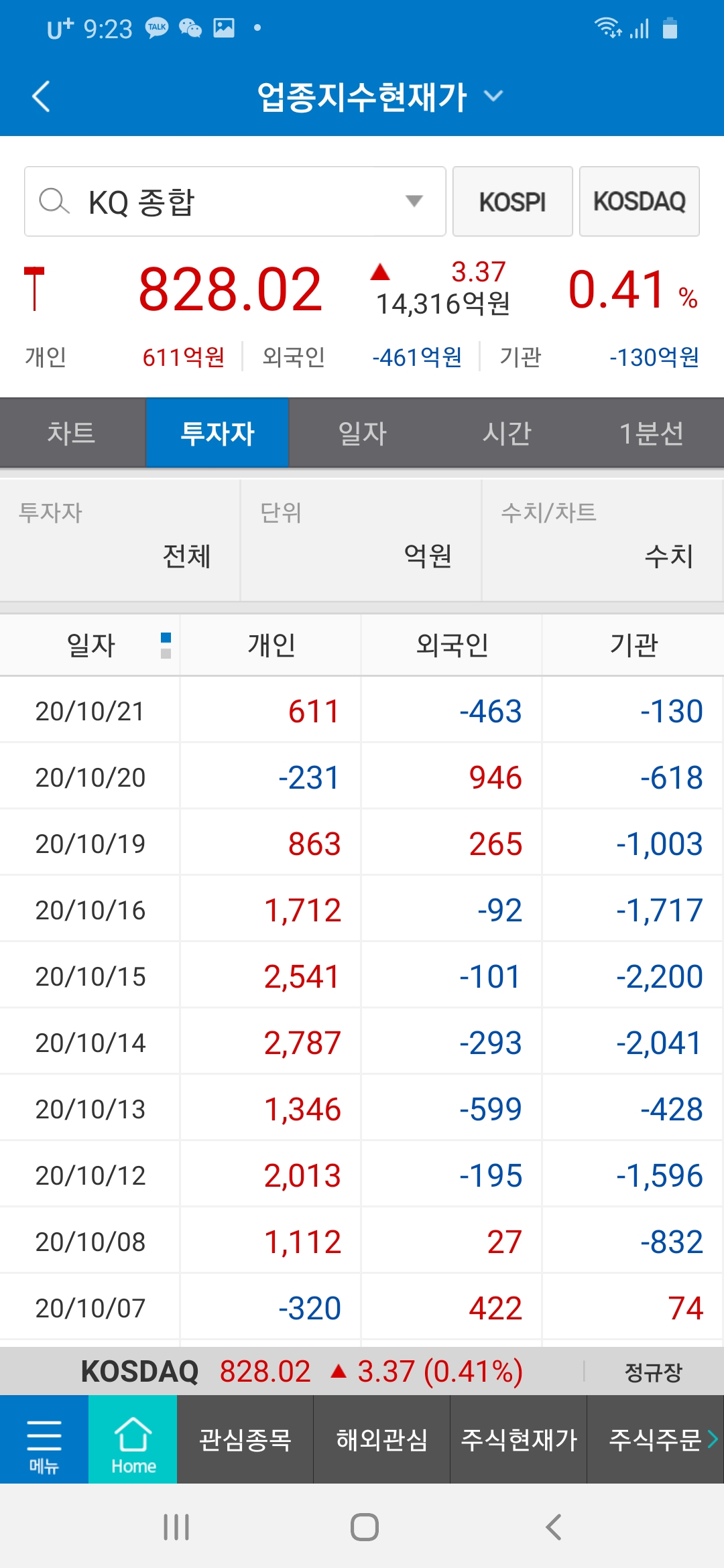Screen dimensions: 724x1568
Task: Change the 투자자 filter set to 전체
Action: pos(121,540)
